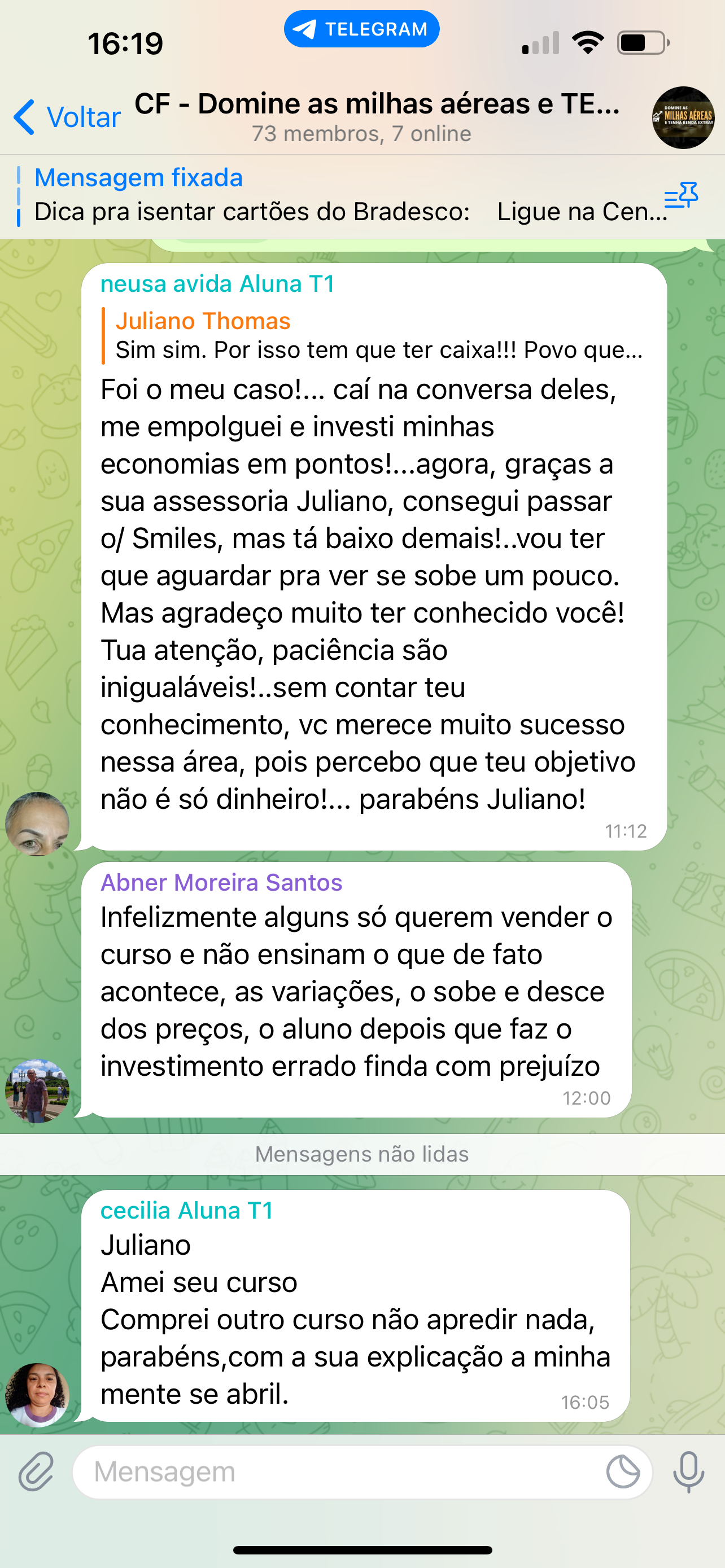This screenshot has height=1568, width=725.
Task: Open the group profile picture
Action: [x=683, y=117]
